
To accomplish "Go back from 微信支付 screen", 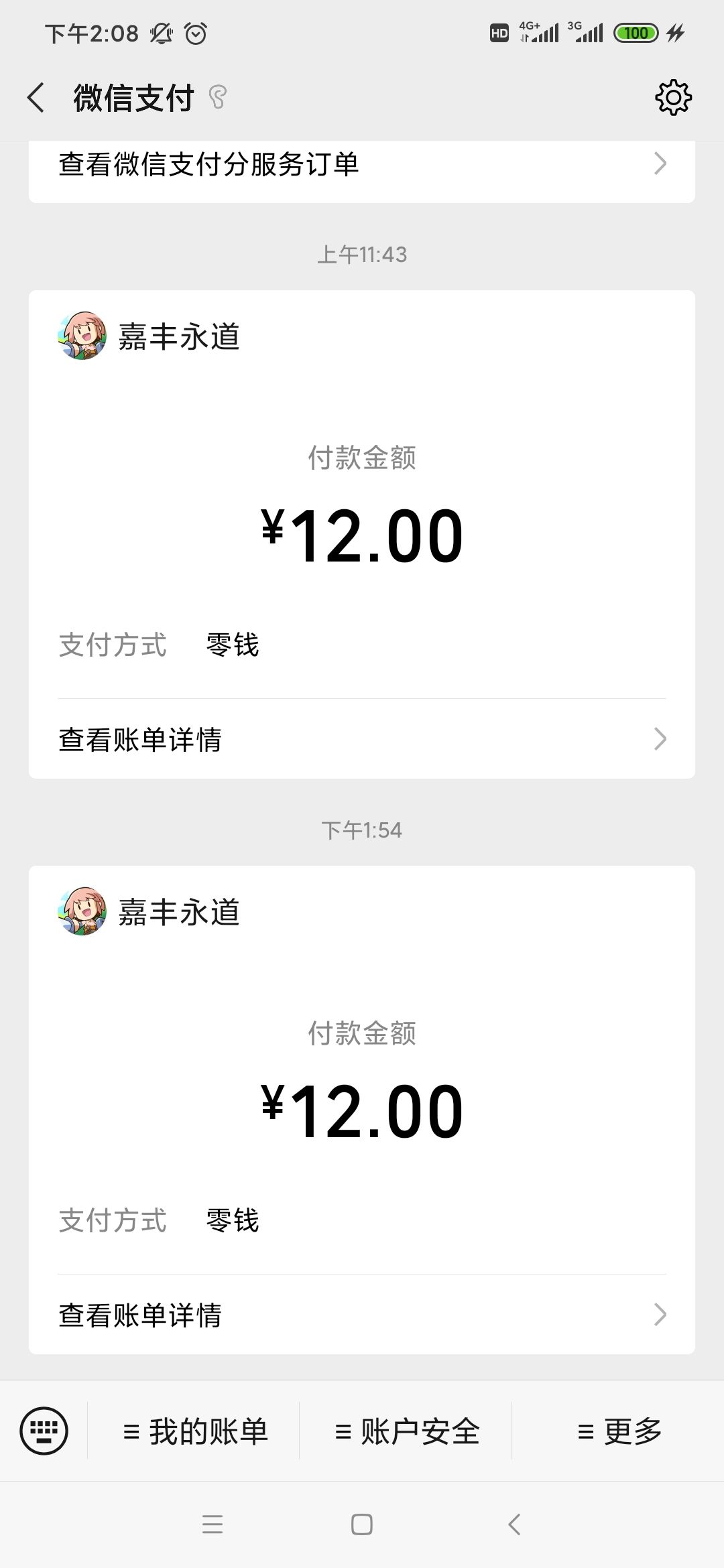I will 36,98.
